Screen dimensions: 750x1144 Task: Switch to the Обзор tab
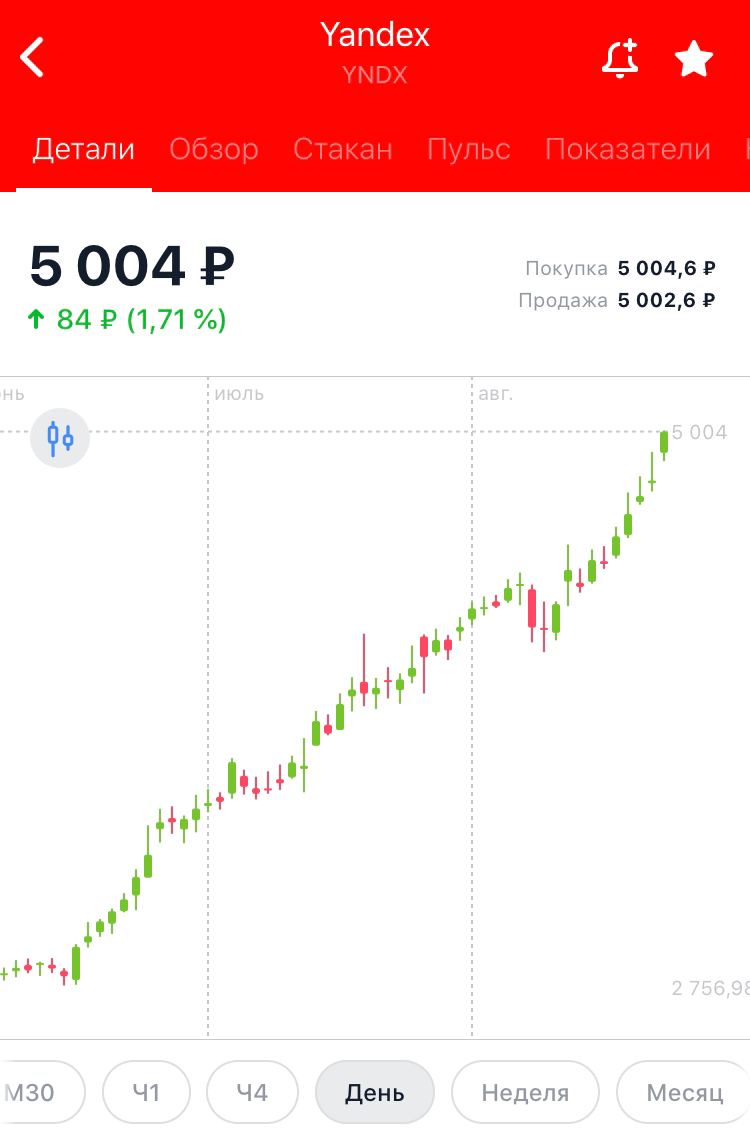[x=214, y=149]
